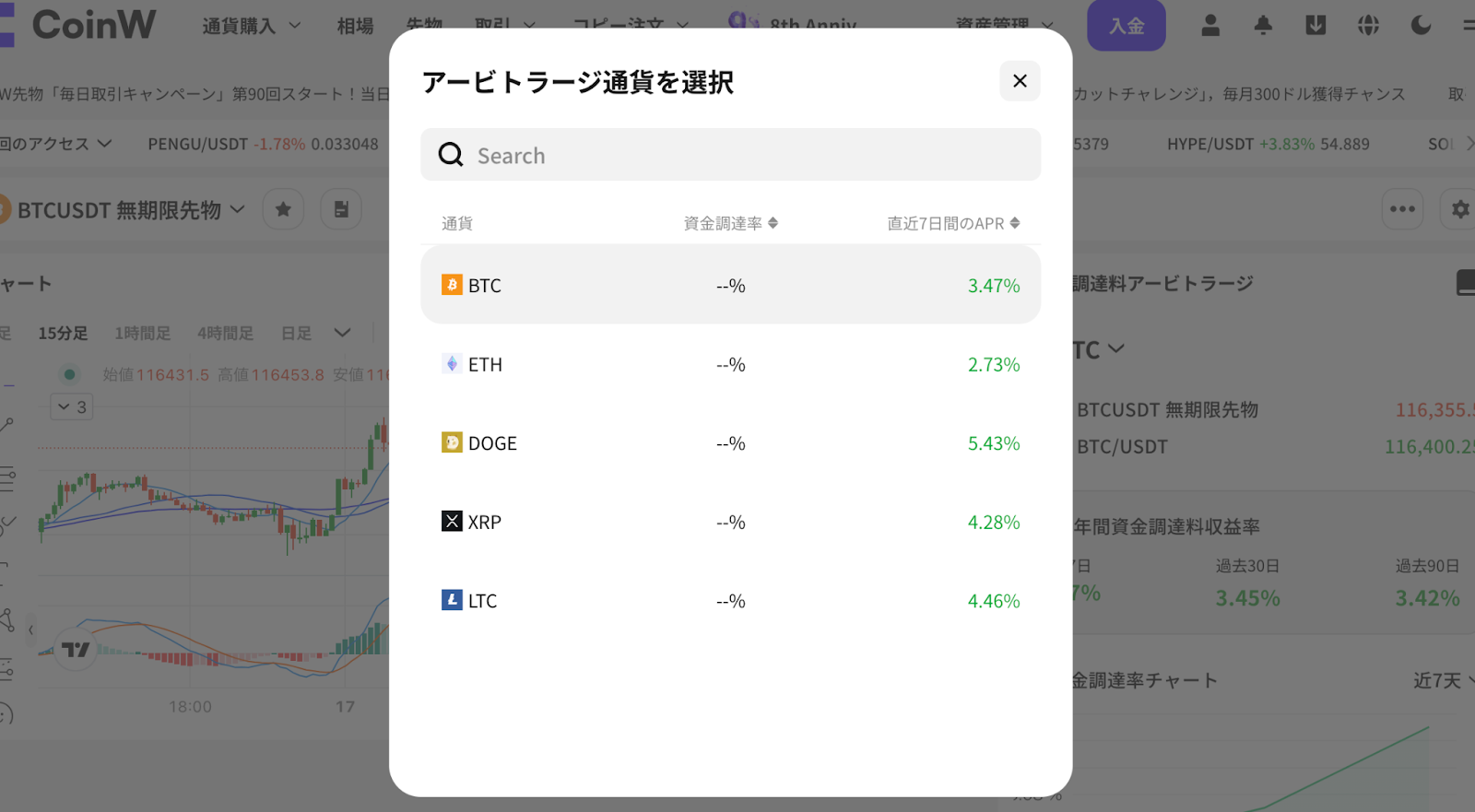1475x812 pixels.
Task: Choose DOGE as the arbitrage currency
Action: tap(730, 442)
